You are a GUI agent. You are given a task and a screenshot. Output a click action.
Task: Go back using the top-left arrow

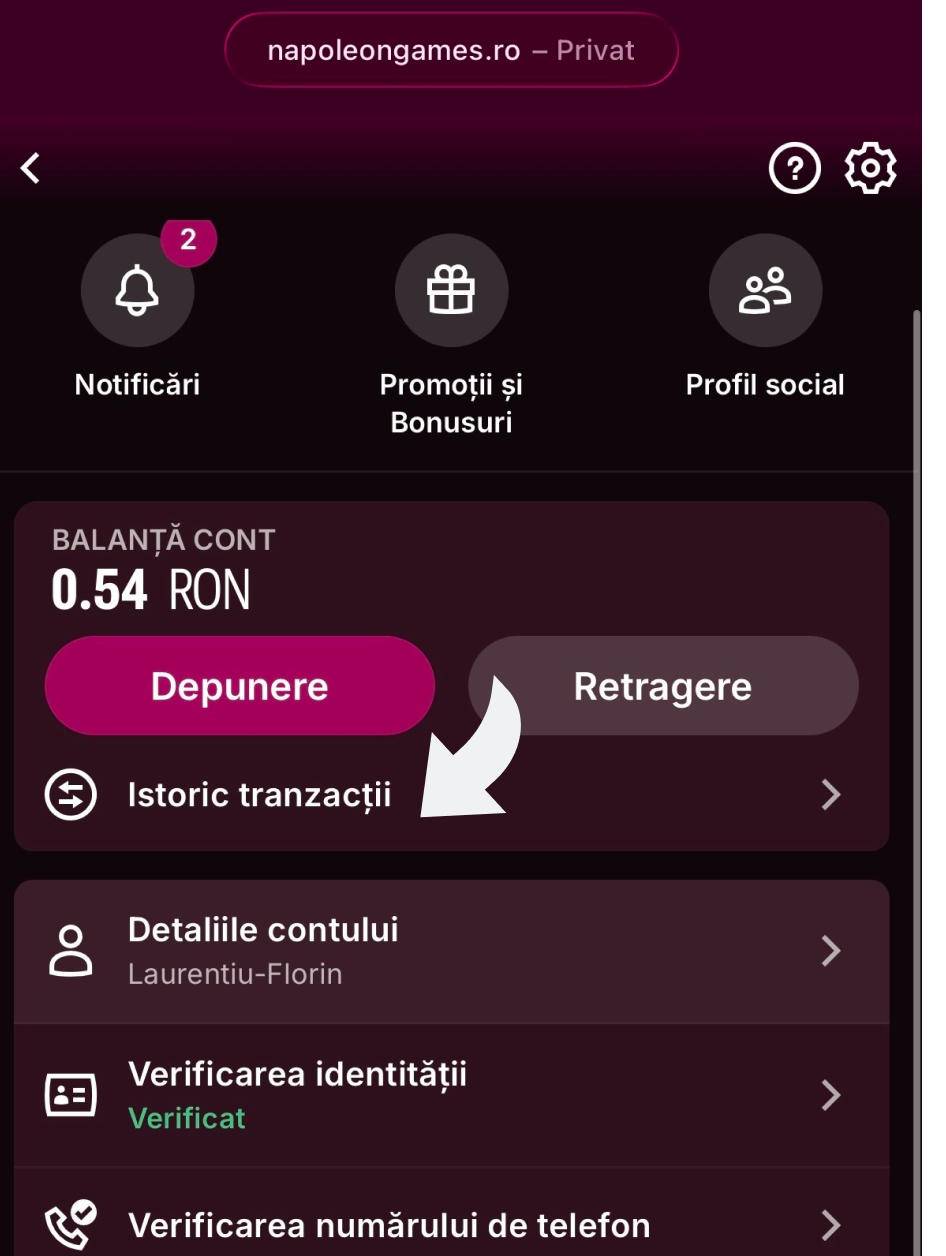(x=32, y=169)
